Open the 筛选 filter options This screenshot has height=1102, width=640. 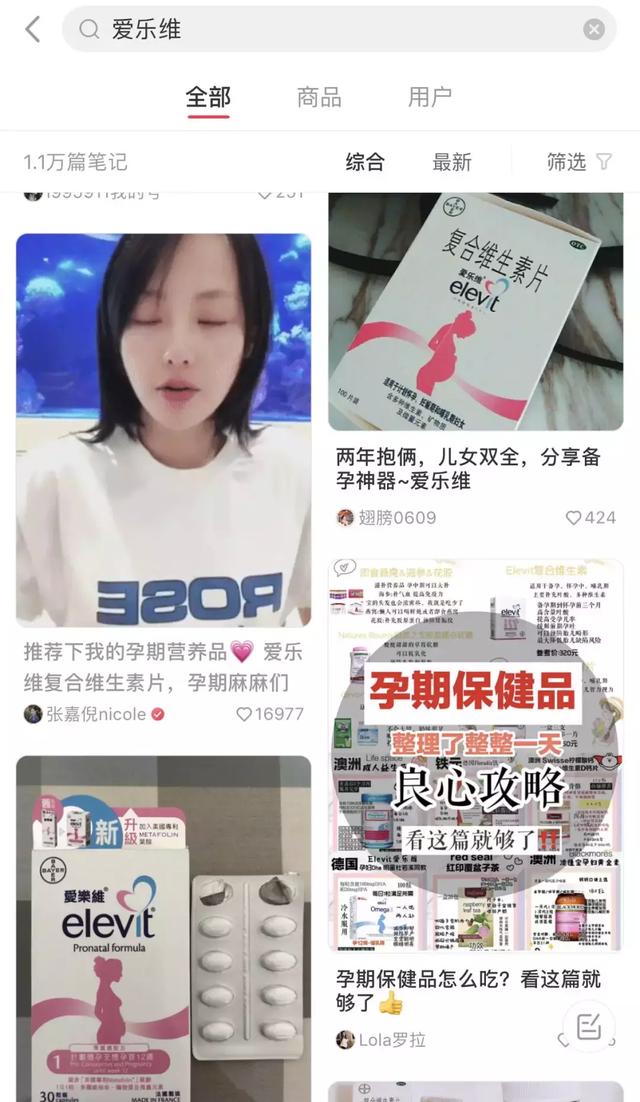click(x=579, y=162)
